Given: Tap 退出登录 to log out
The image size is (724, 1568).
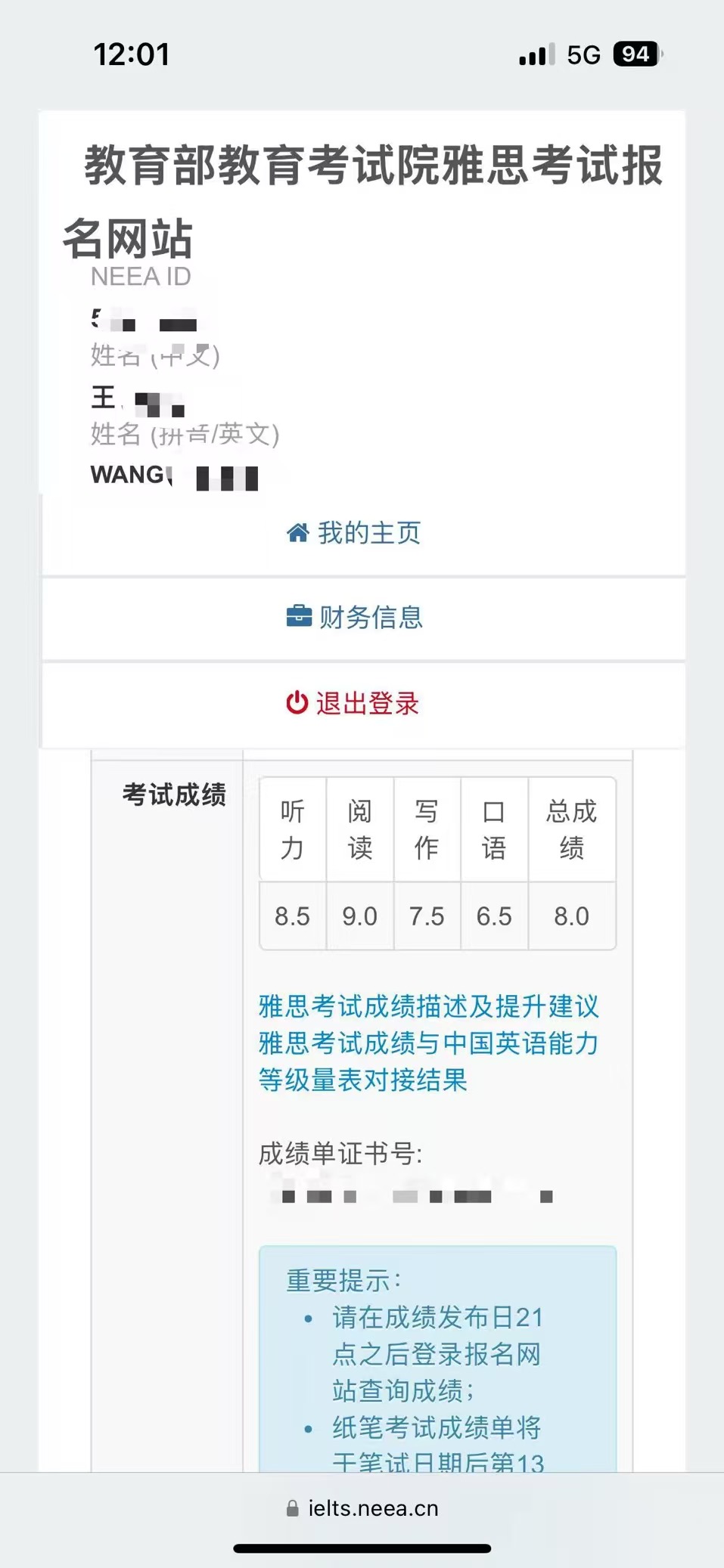Looking at the screenshot, I should (x=353, y=703).
